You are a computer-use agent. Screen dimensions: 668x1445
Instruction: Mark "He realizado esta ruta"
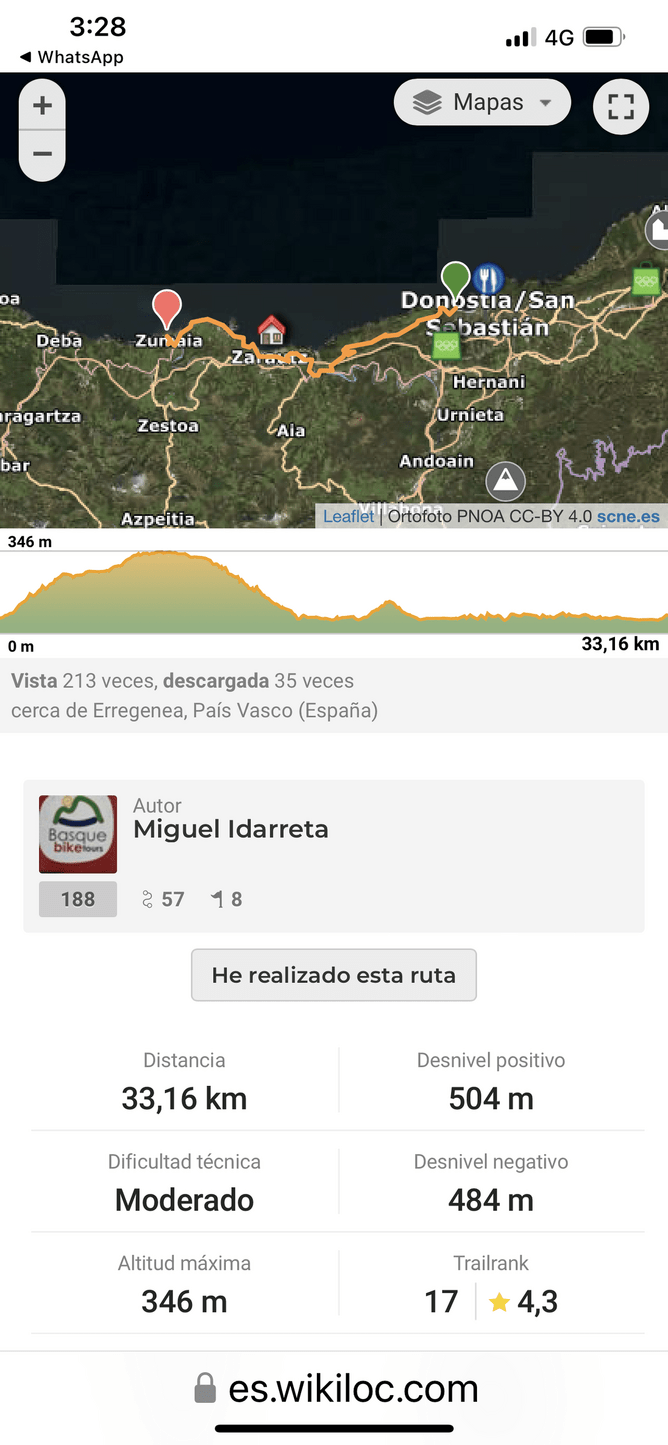(x=333, y=975)
